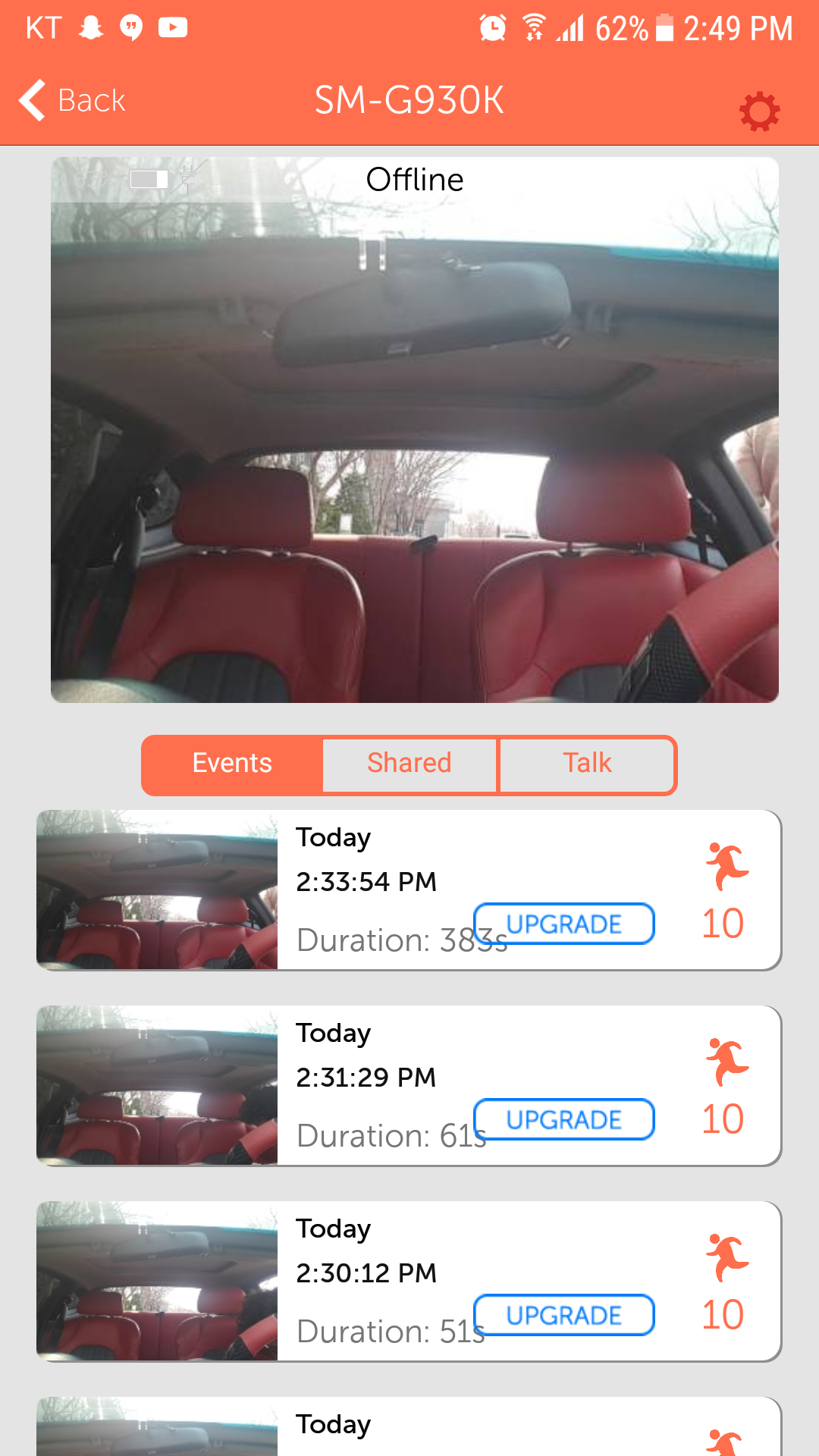Open the Talk tab

588,764
